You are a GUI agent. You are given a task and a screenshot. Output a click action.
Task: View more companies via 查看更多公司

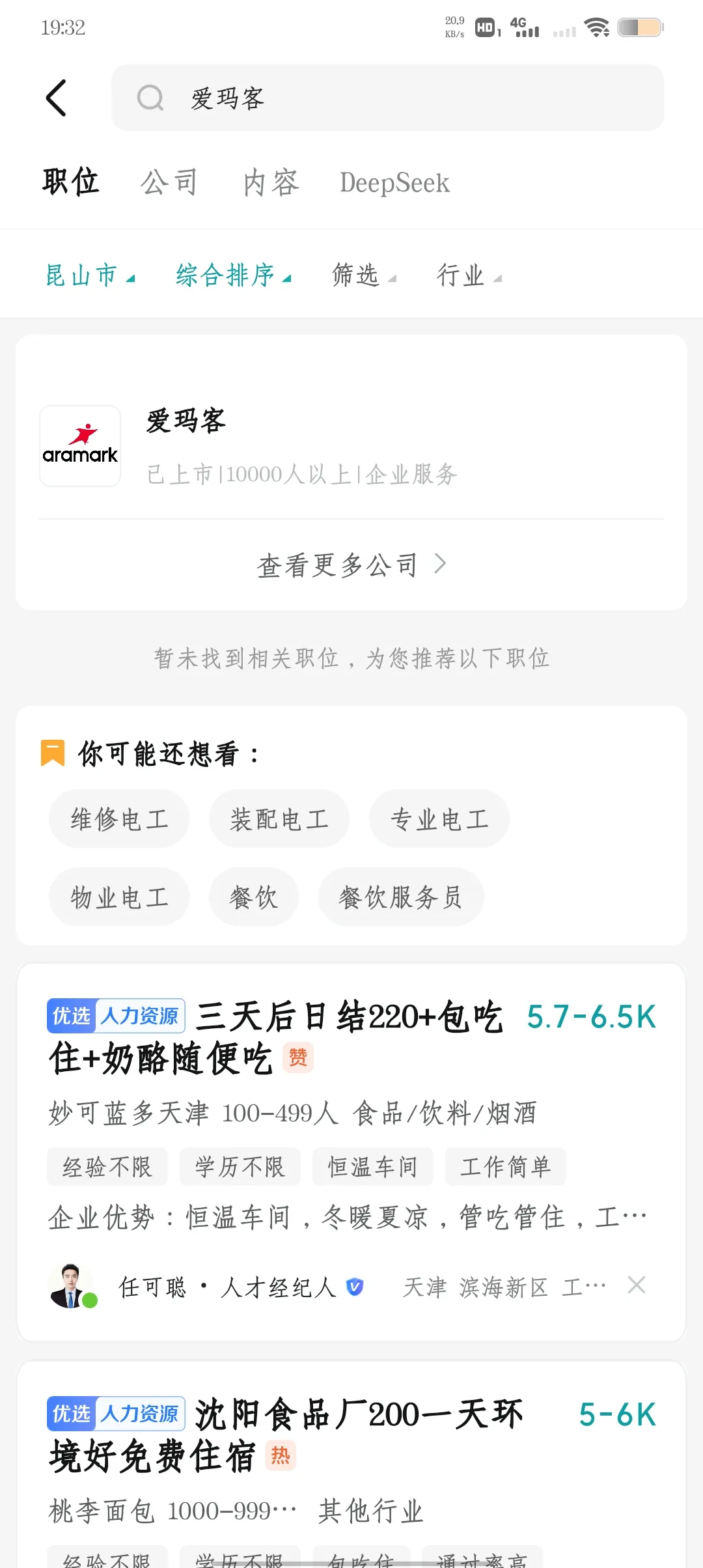(351, 565)
